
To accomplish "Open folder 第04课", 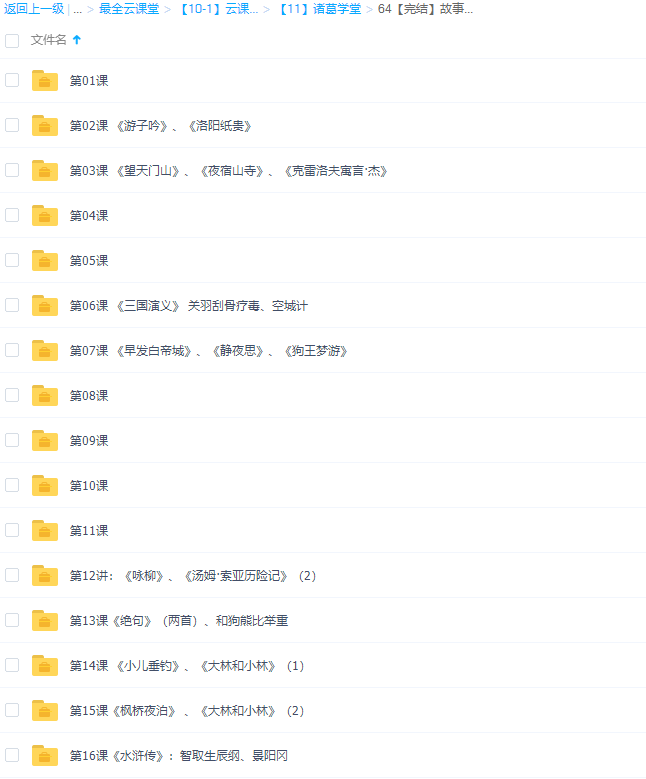I will coord(88,216).
